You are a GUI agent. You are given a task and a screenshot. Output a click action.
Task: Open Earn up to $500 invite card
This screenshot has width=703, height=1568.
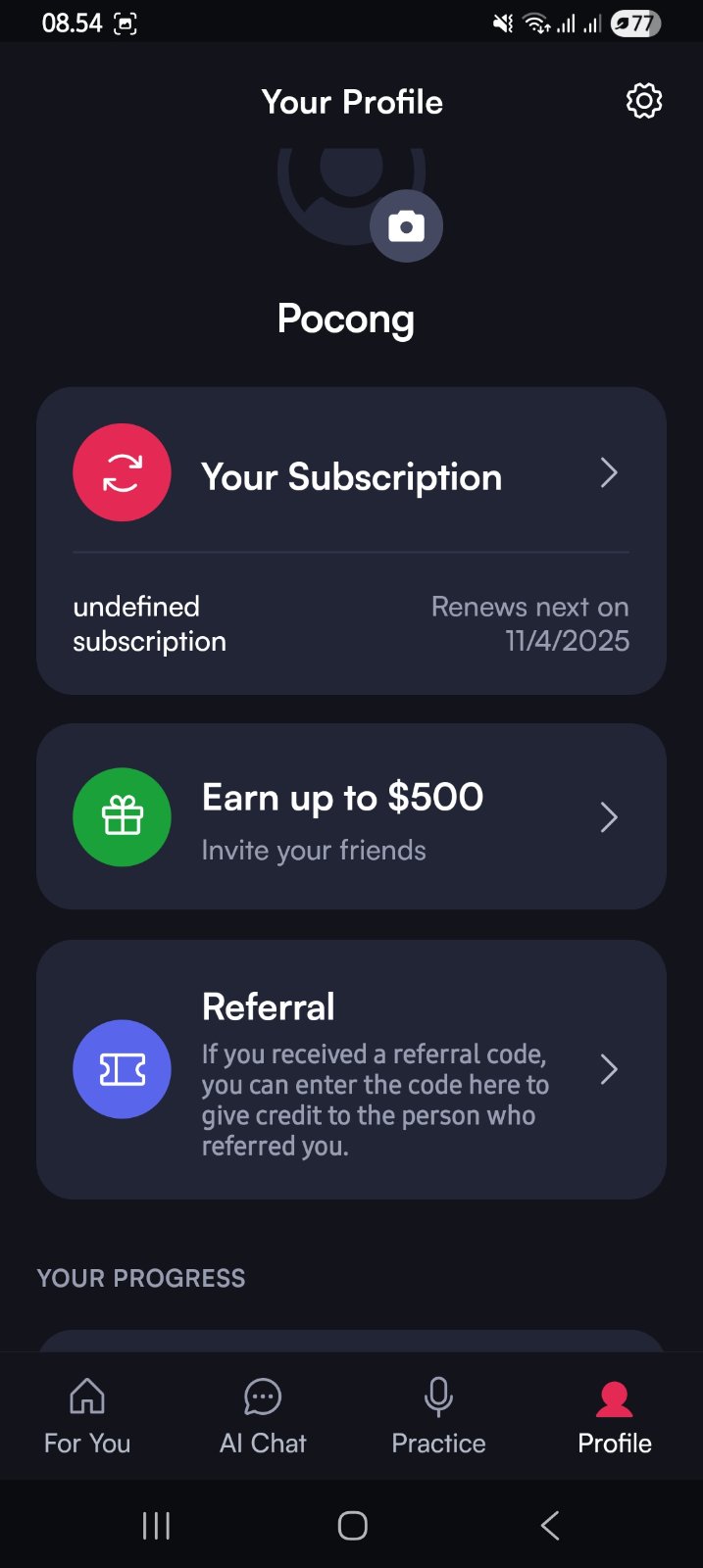tap(351, 817)
